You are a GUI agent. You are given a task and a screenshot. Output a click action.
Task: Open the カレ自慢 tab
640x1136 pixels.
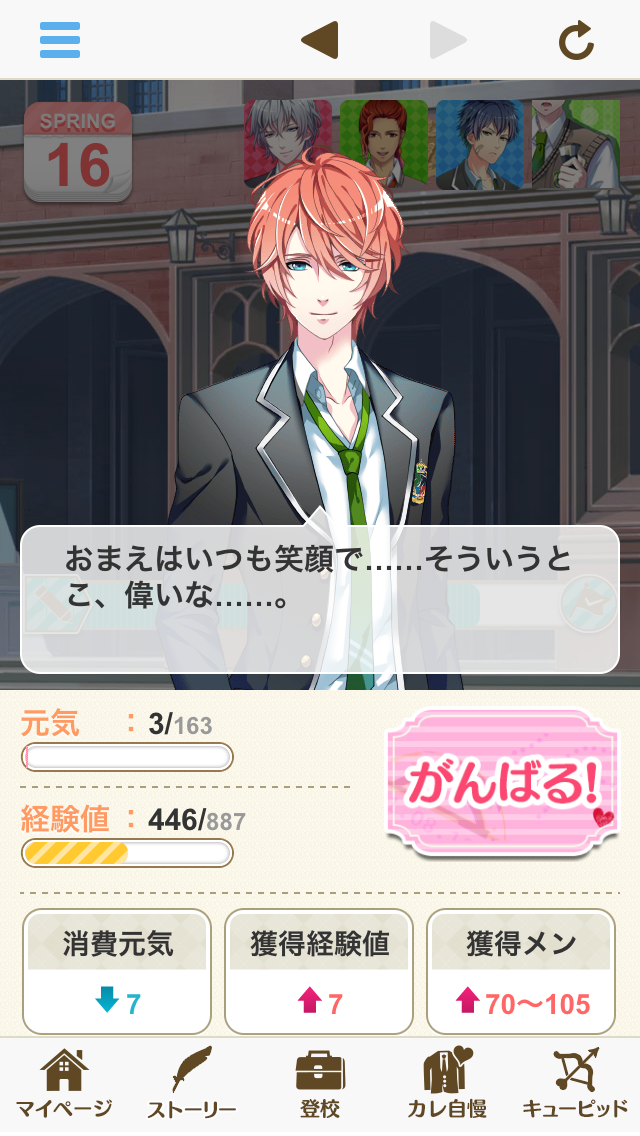coord(447,1084)
